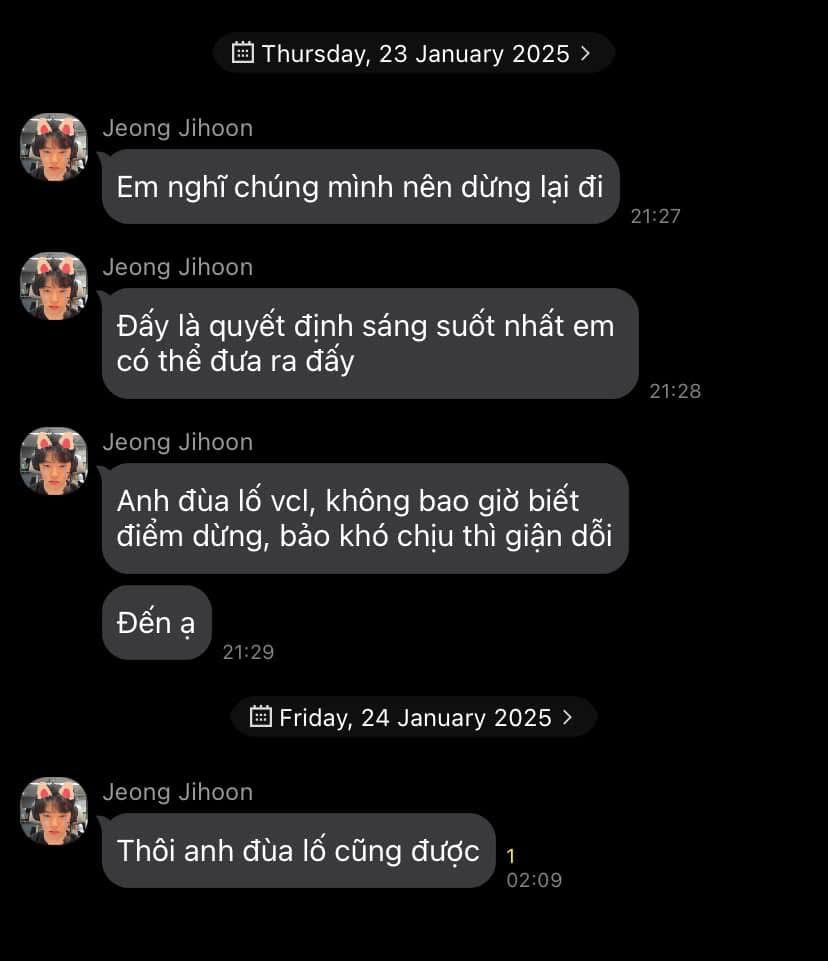Open the Friday, 24 January 2025 date chip
This screenshot has width=828, height=961.
[413, 717]
